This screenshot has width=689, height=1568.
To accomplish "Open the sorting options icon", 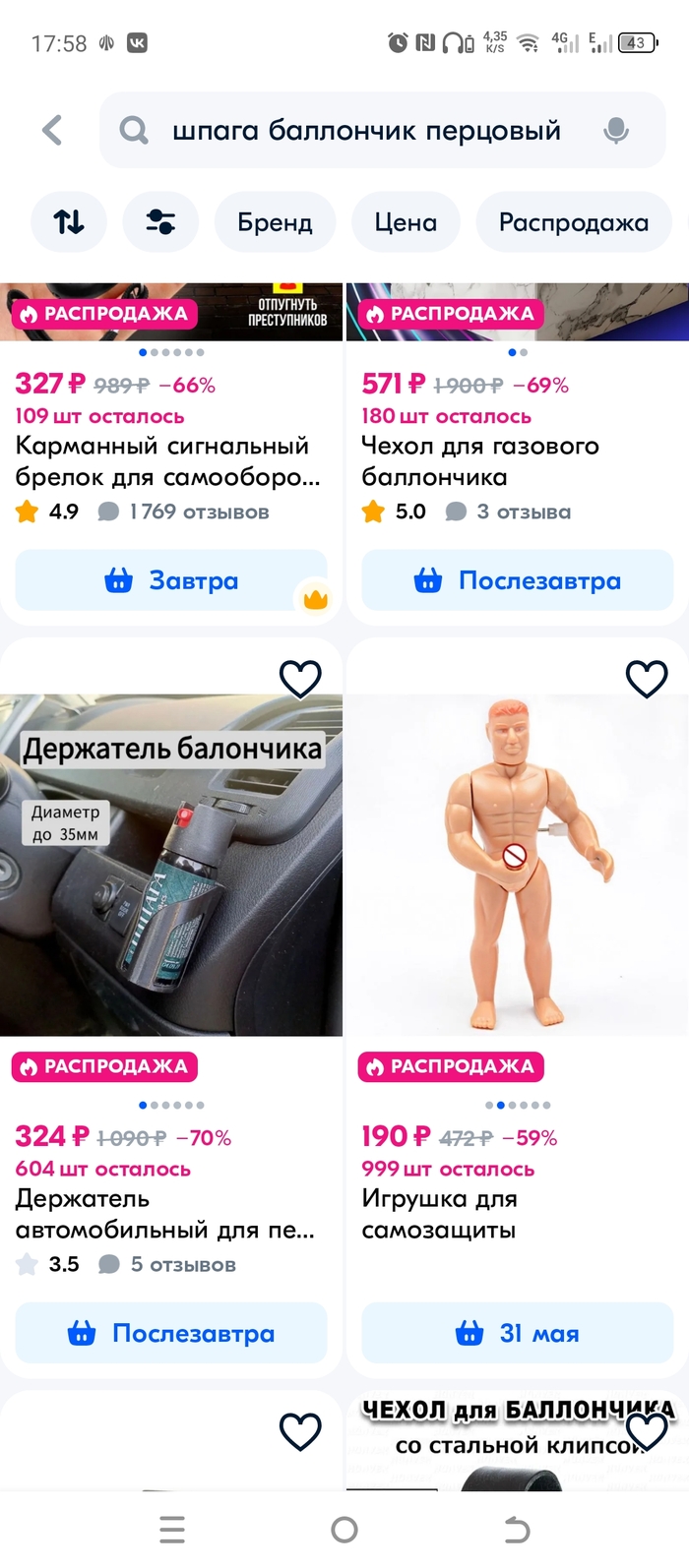I will pyautogui.click(x=69, y=222).
